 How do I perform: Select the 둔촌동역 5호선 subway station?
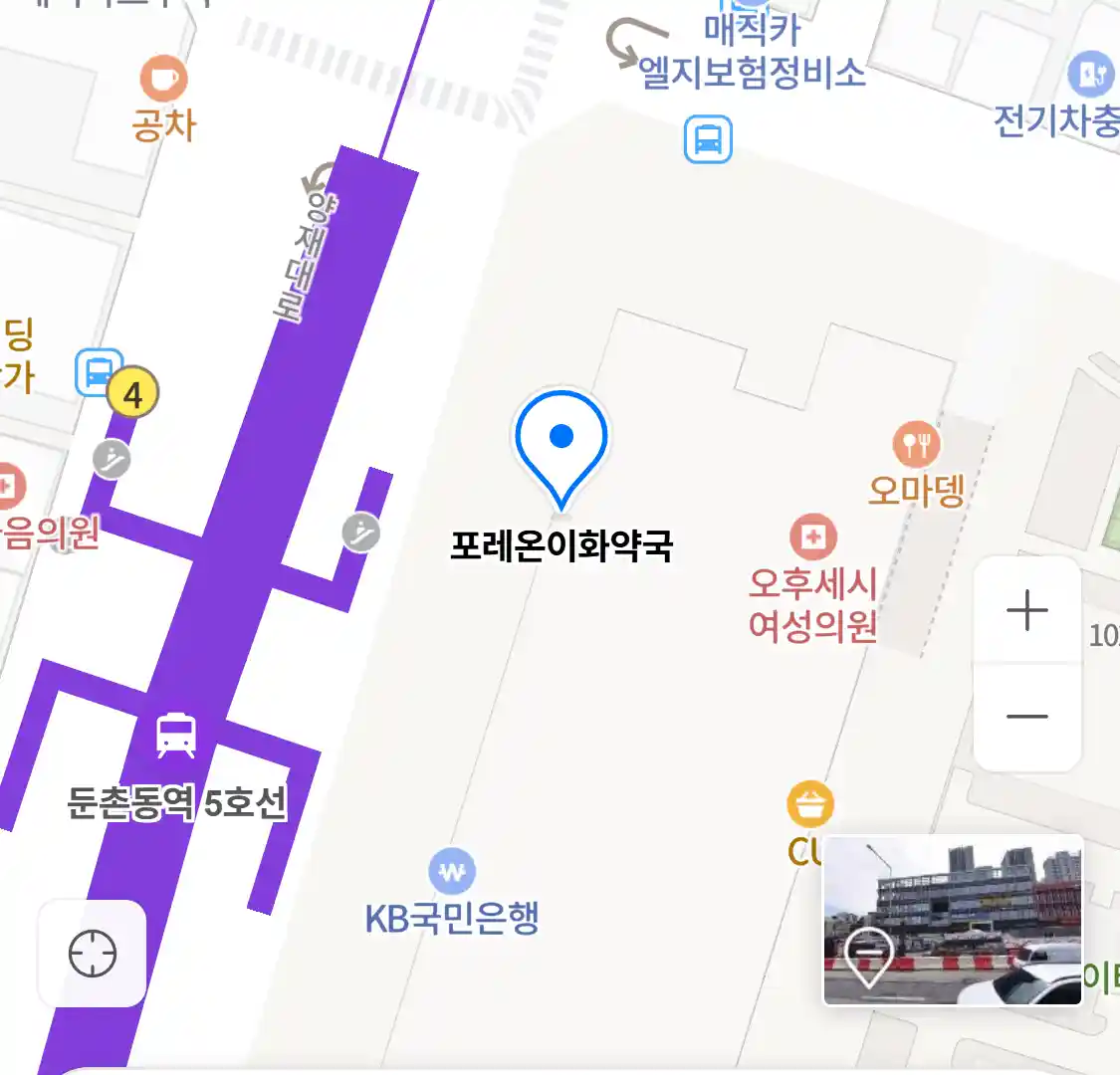click(176, 737)
